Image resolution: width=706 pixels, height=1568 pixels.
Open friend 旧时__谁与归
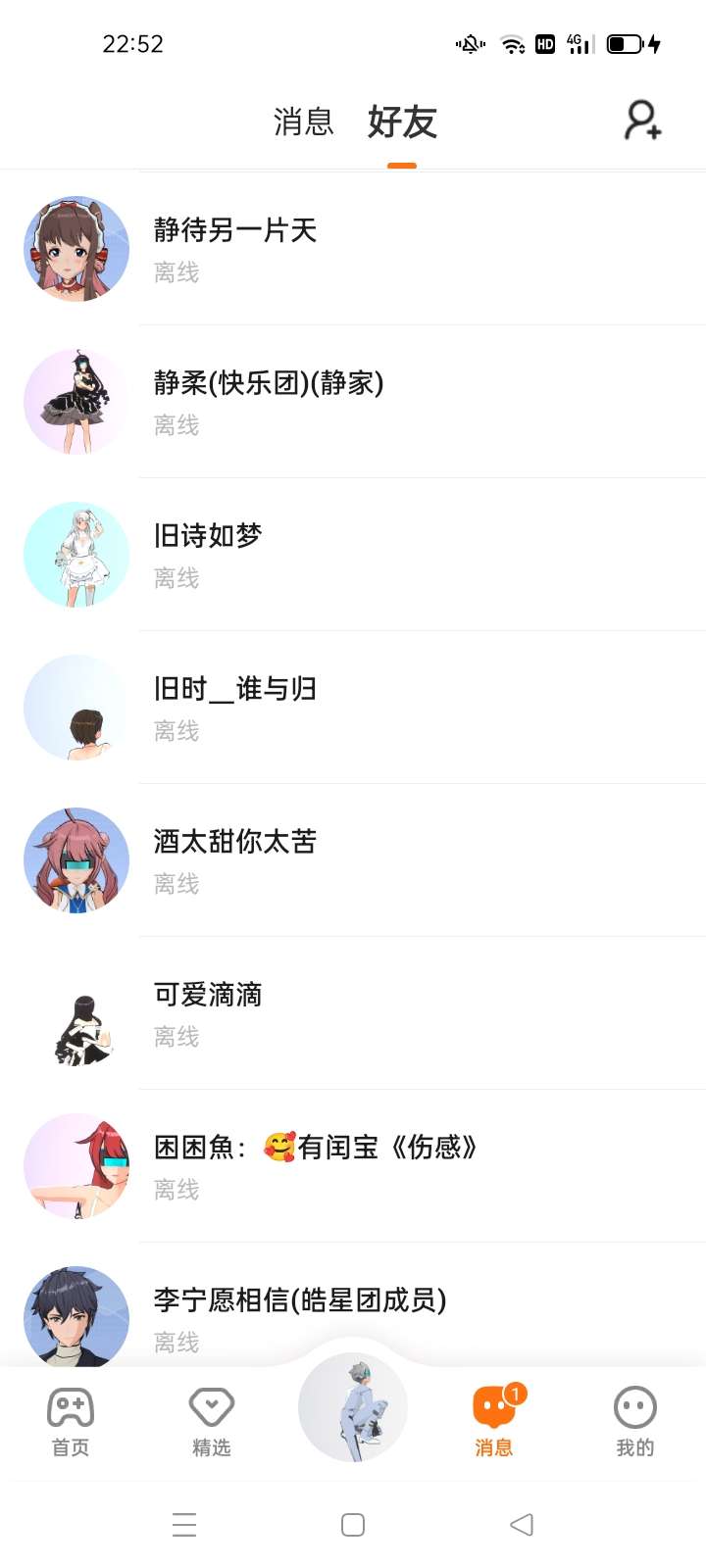click(353, 708)
